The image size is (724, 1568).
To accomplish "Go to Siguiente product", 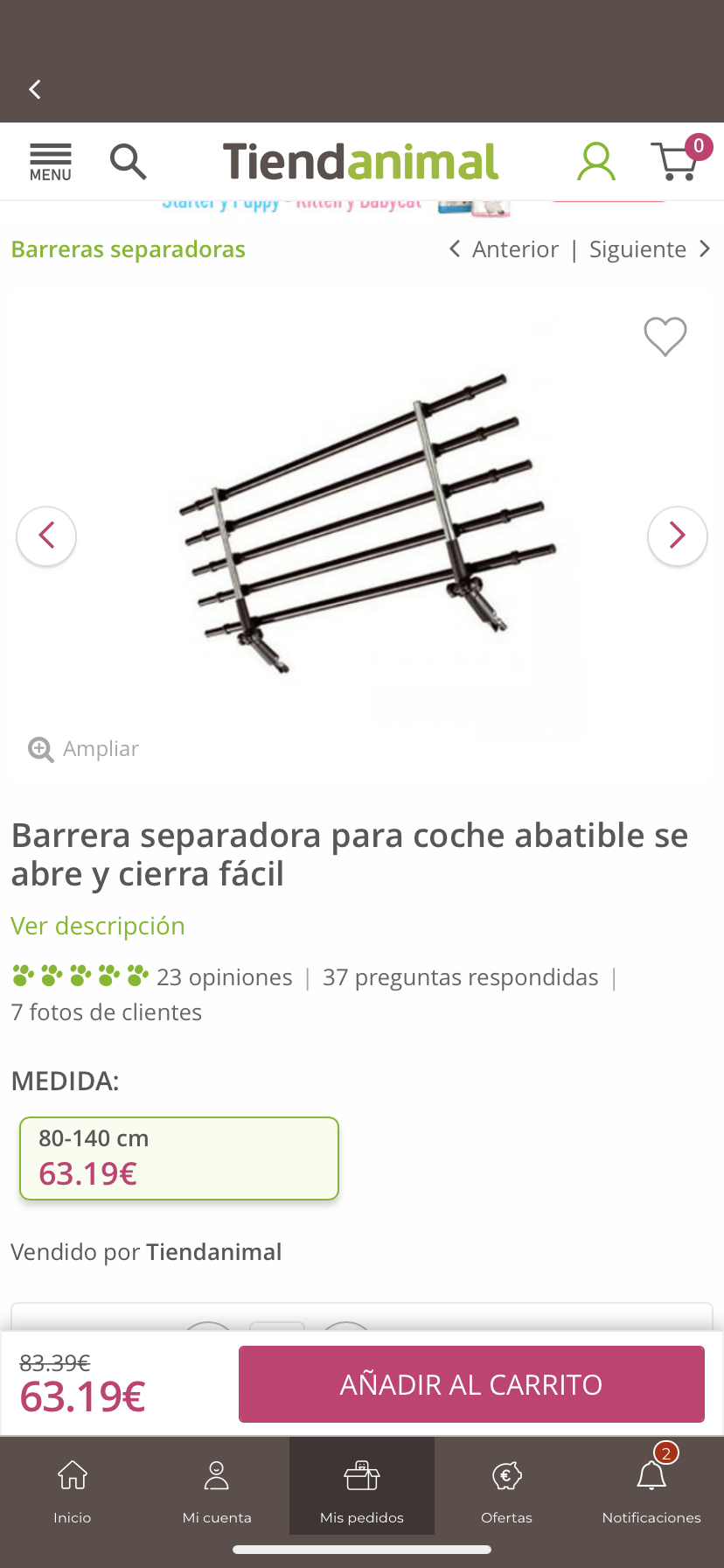I will [x=649, y=249].
